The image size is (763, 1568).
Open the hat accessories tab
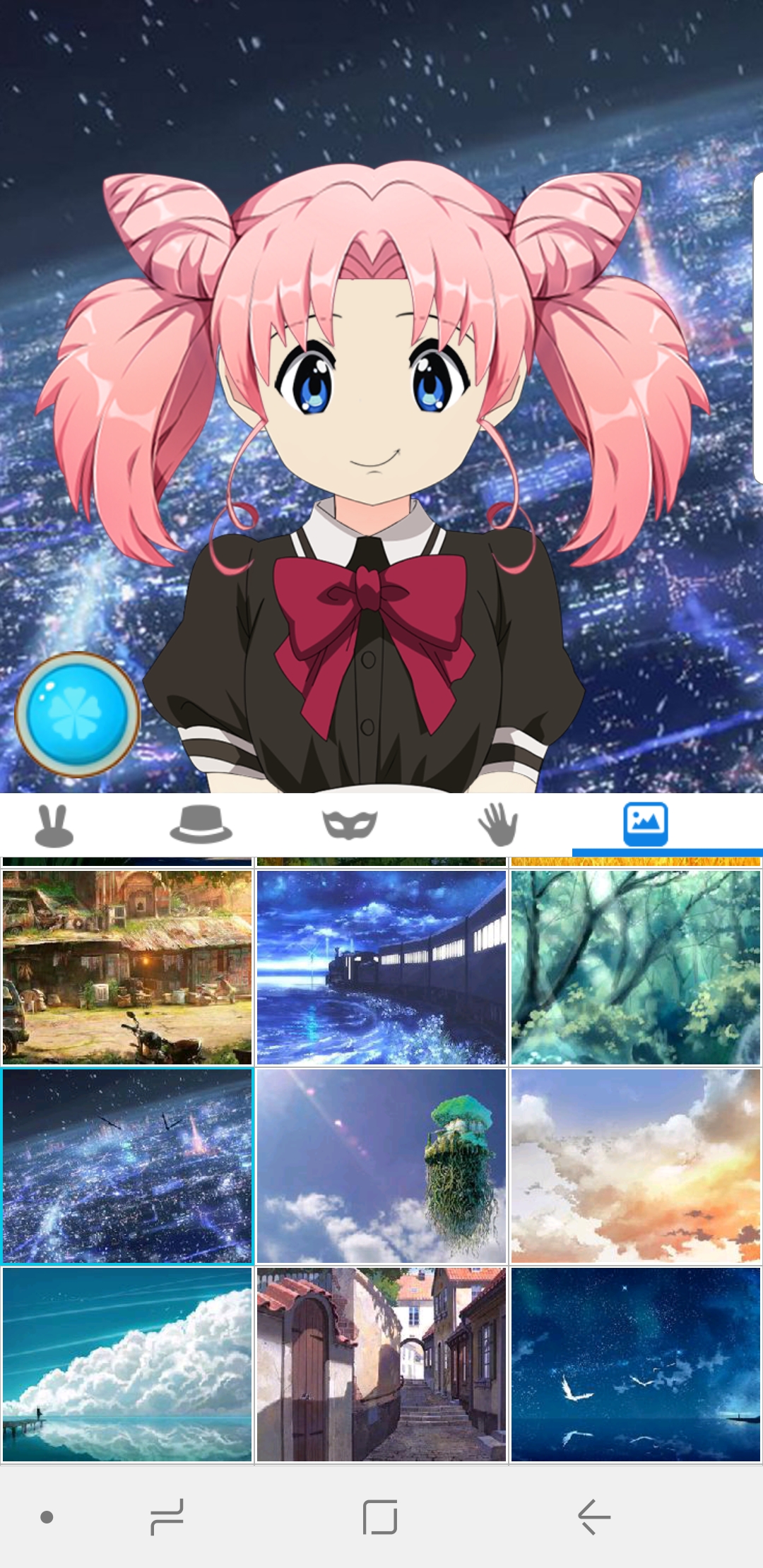click(201, 824)
